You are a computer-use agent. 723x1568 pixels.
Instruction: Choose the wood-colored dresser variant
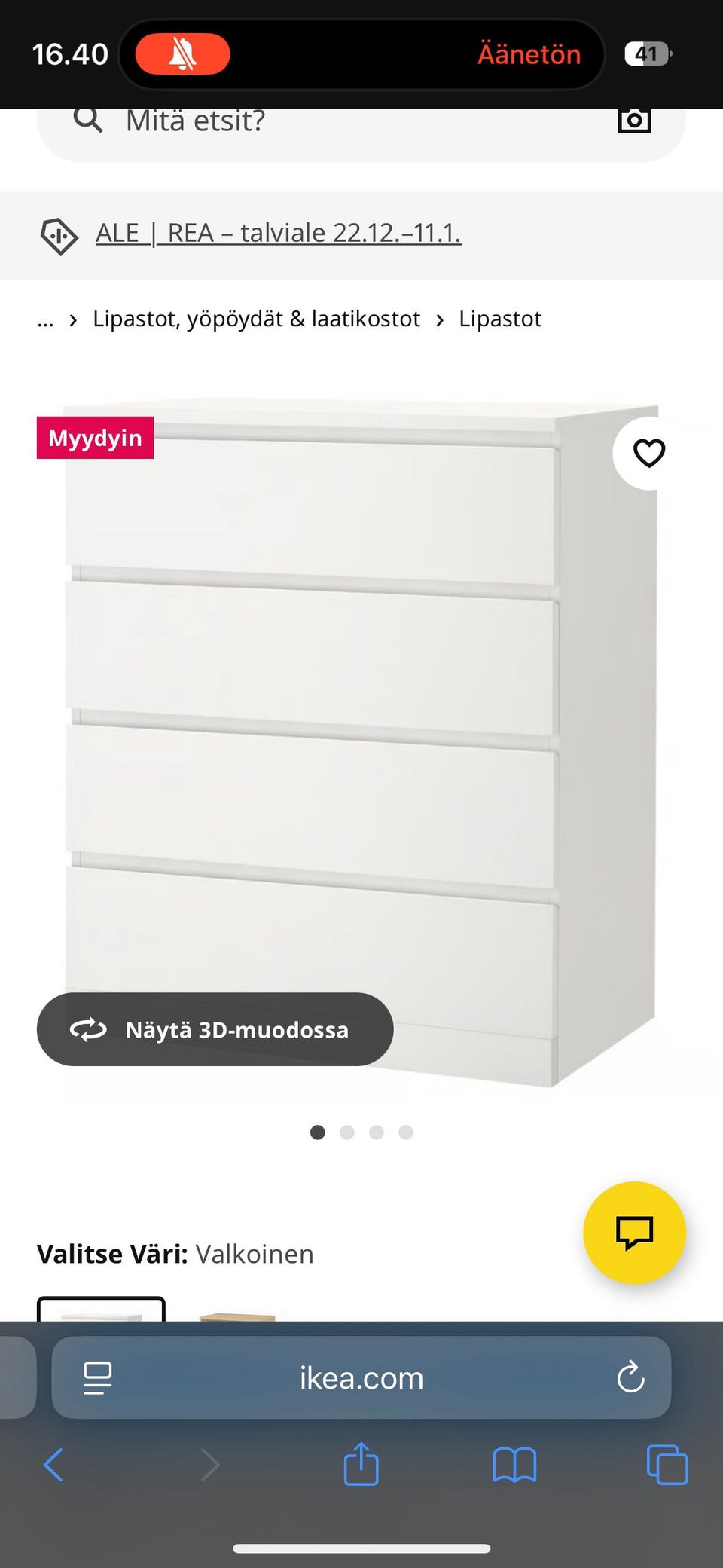click(x=237, y=1315)
